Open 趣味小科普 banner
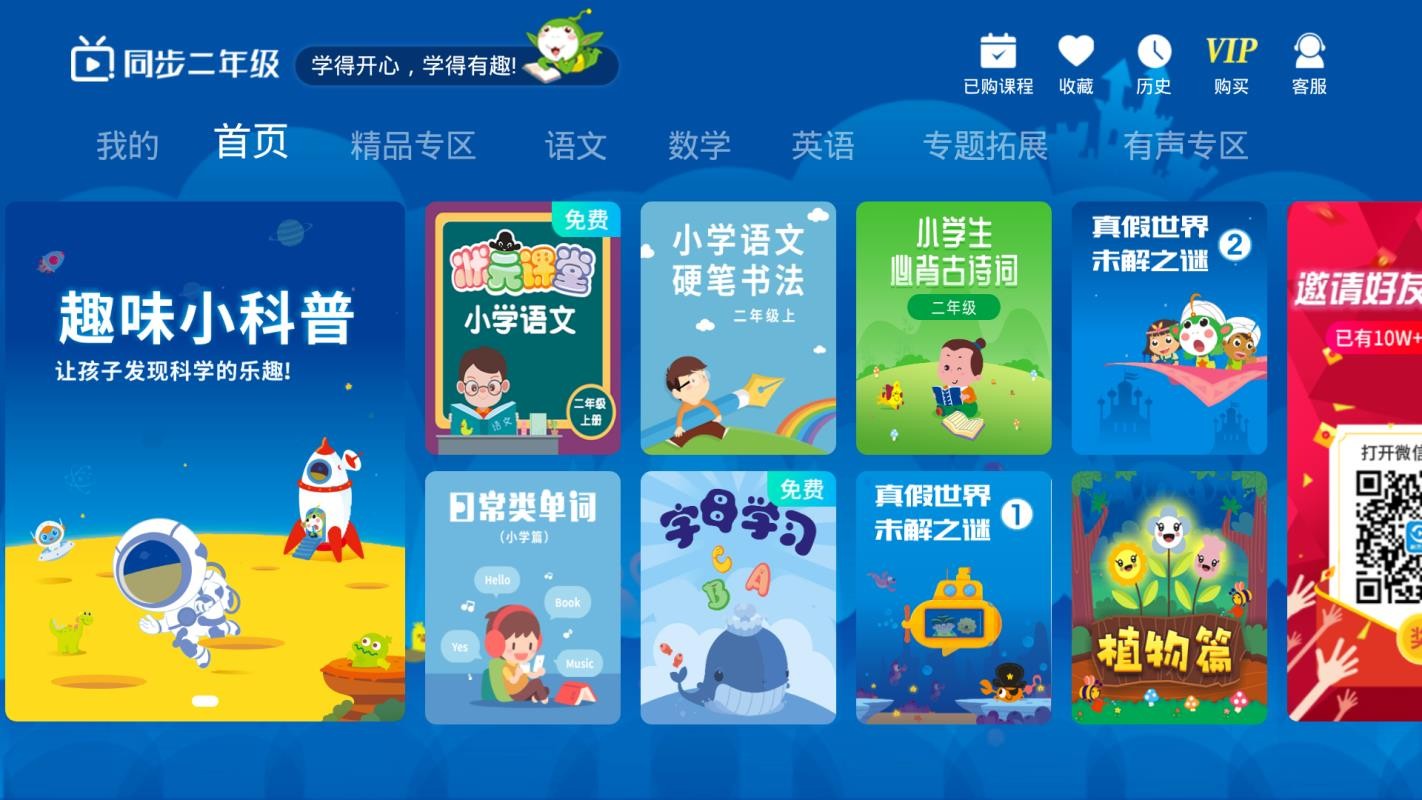Screen dimensions: 1422x800 point(205,461)
